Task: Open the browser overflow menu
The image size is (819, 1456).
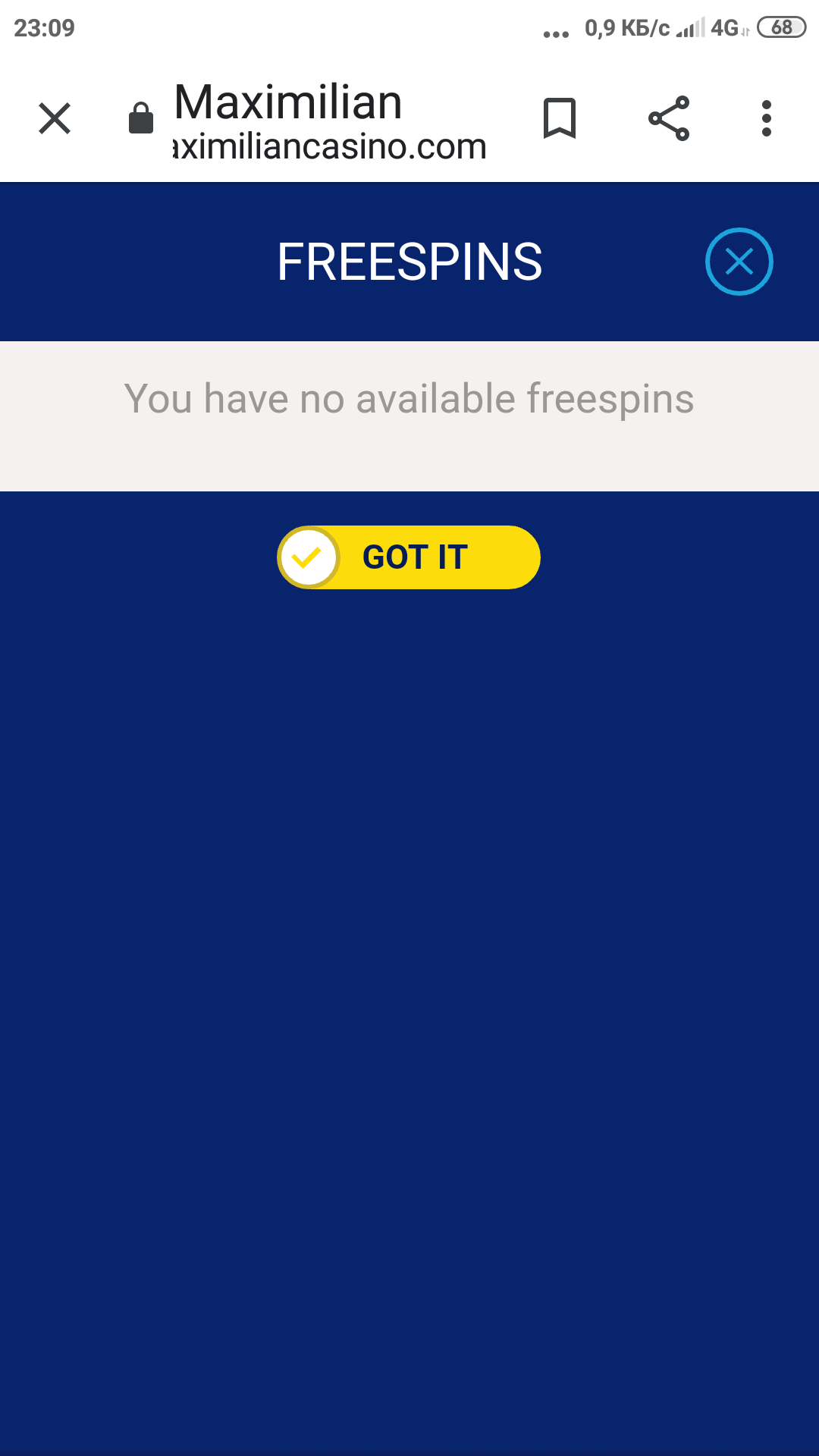Action: pos(767,118)
